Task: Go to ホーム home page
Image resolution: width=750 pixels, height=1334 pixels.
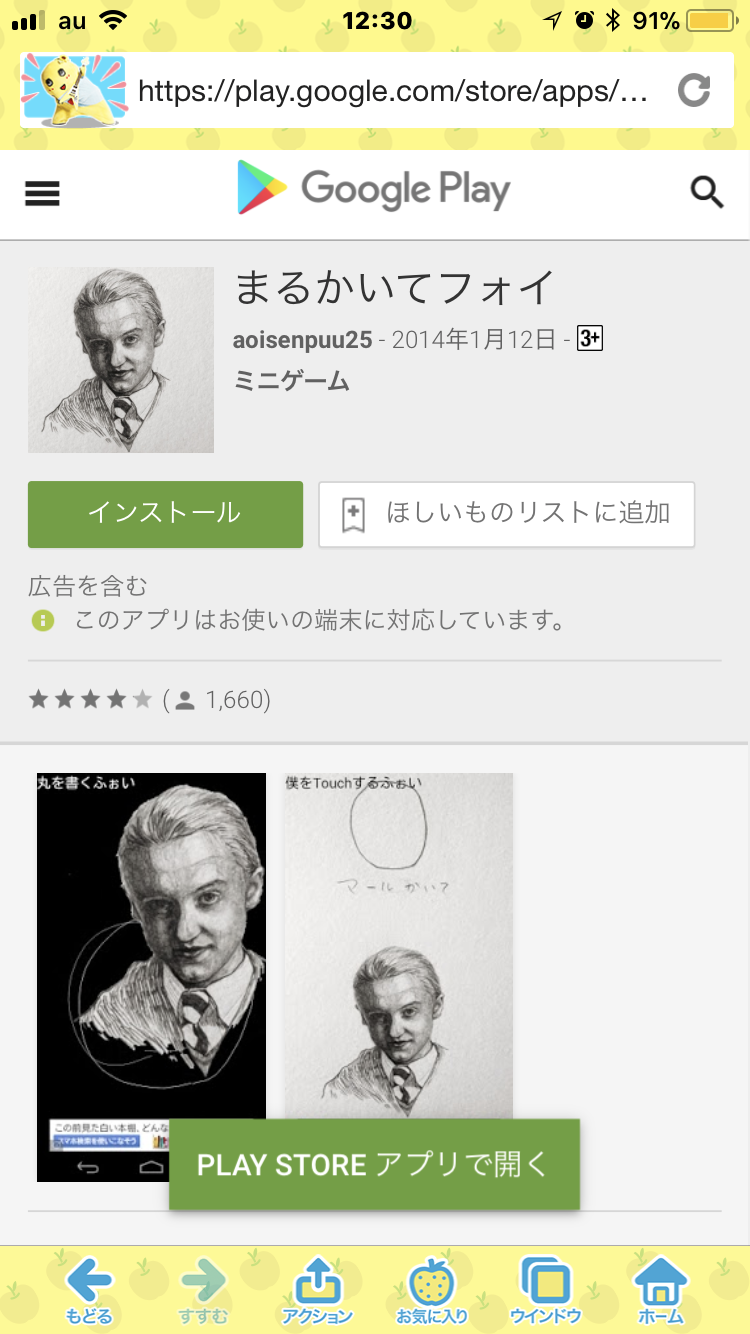Action: (661, 1291)
